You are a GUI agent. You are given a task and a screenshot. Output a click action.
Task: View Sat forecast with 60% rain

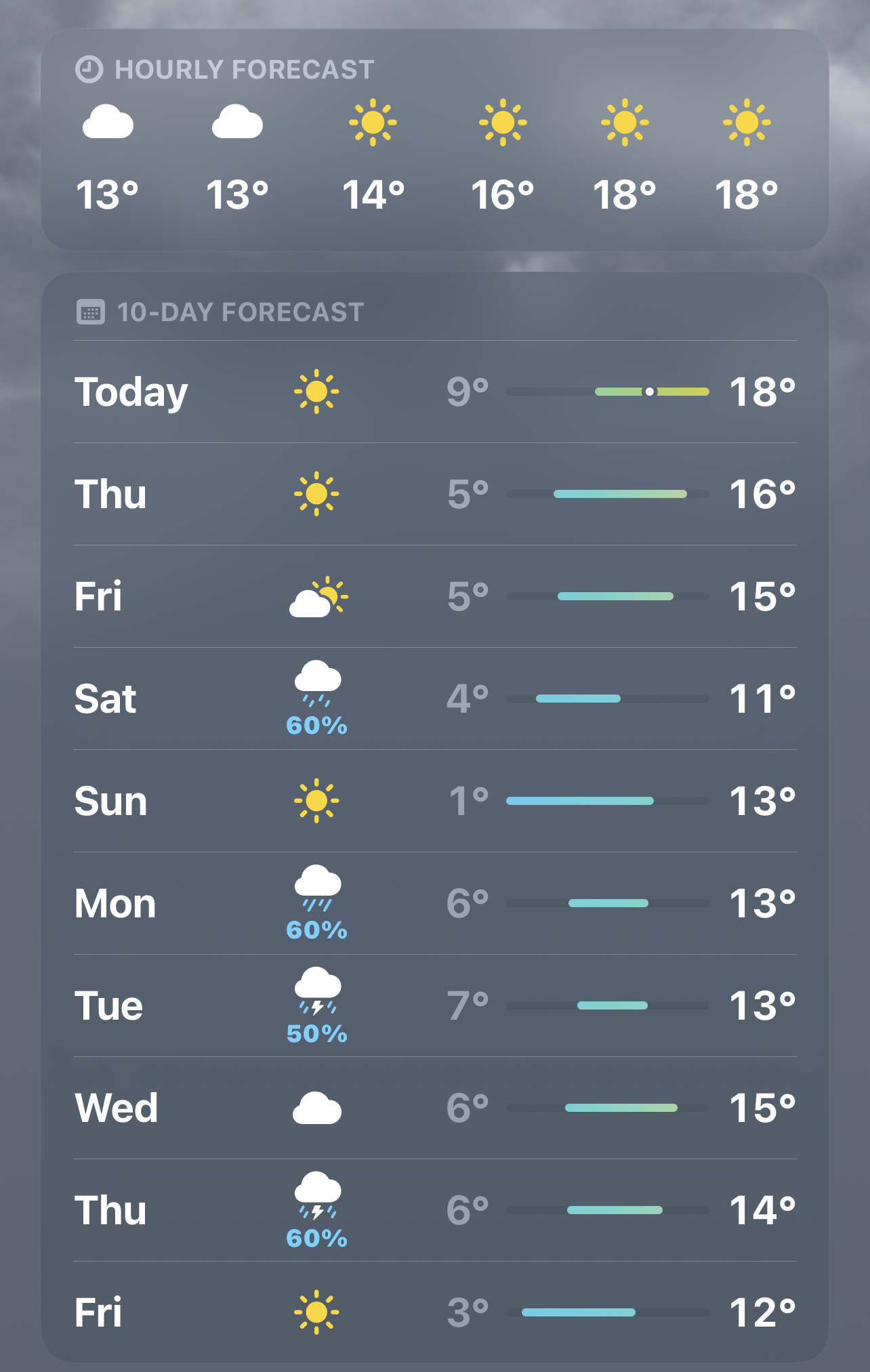[434, 699]
